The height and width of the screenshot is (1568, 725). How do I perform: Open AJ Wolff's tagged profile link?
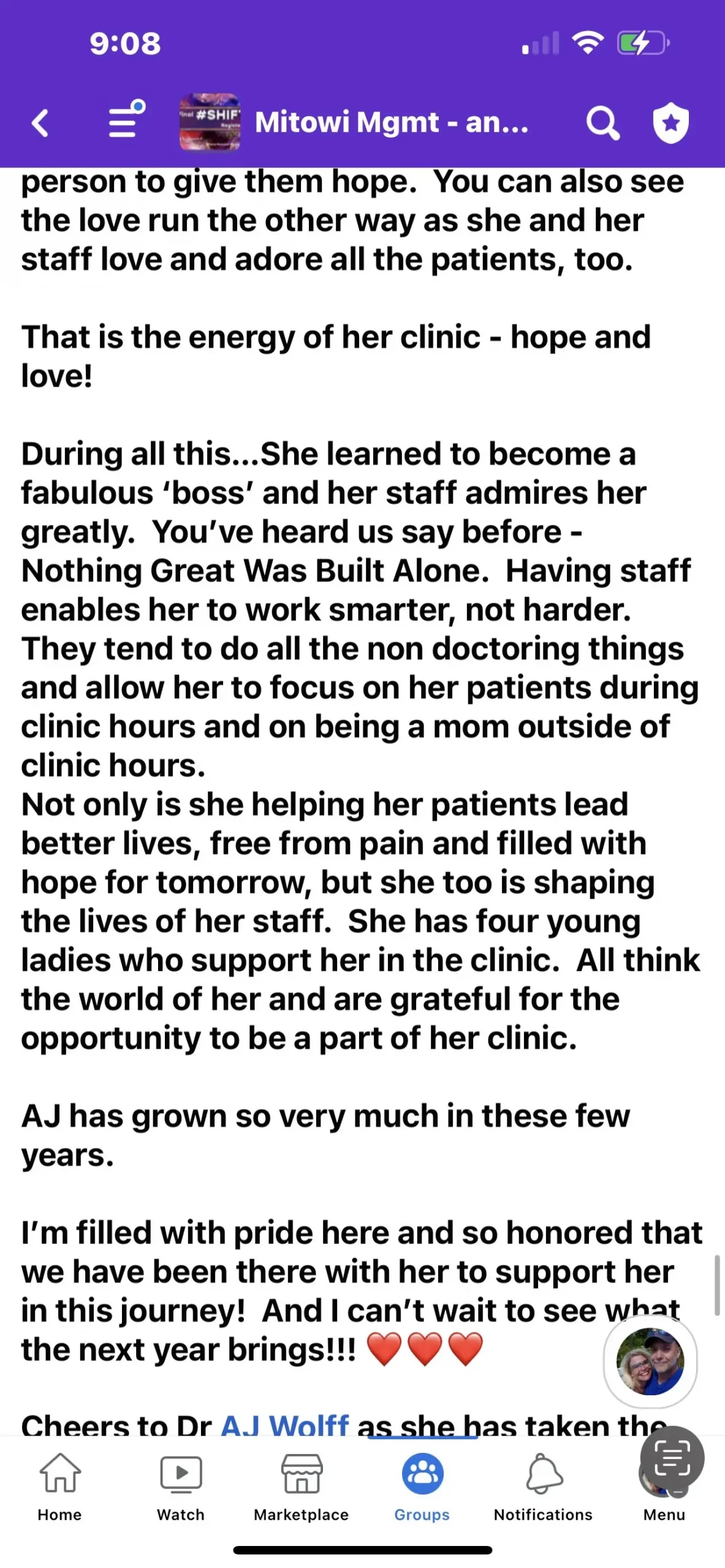pos(285,1425)
